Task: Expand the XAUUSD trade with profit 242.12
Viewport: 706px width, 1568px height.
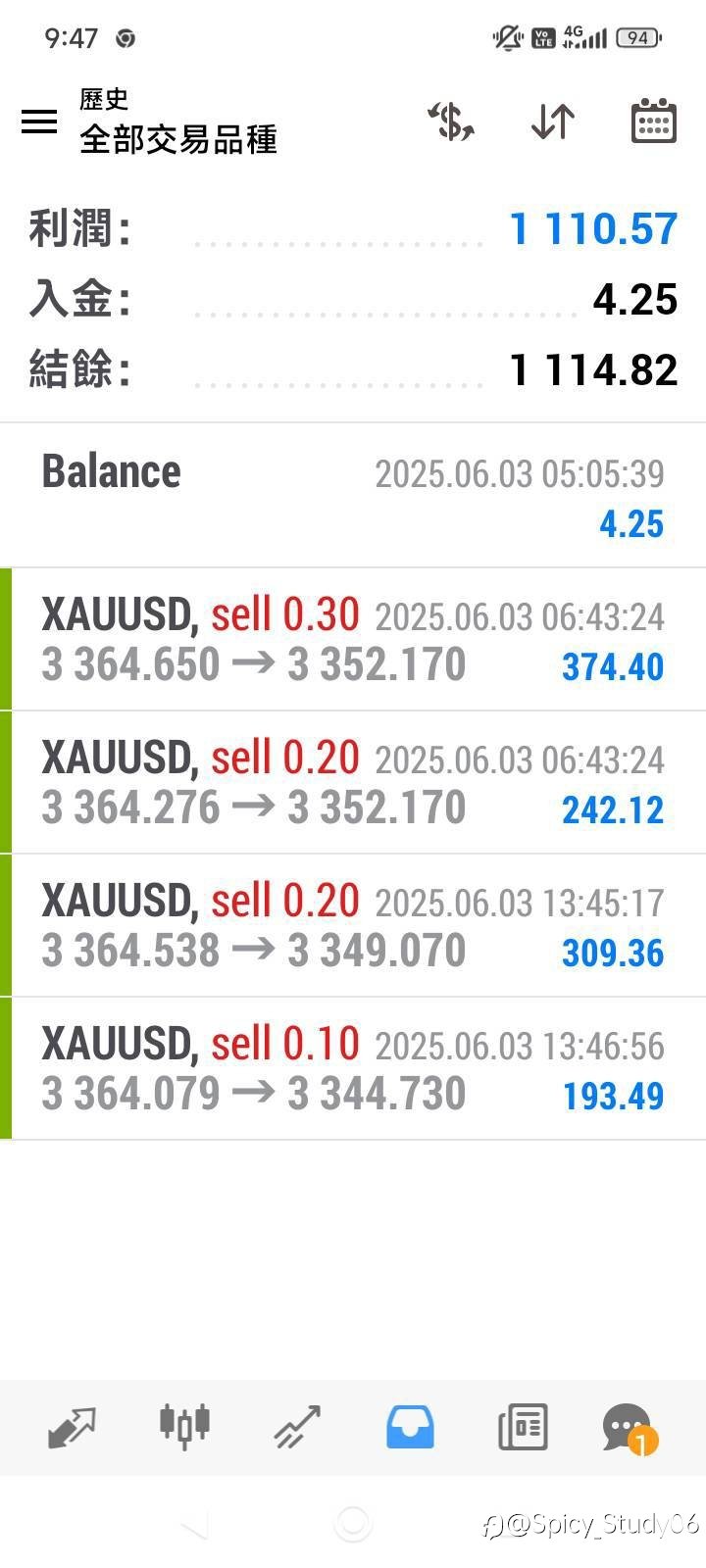Action: [353, 782]
